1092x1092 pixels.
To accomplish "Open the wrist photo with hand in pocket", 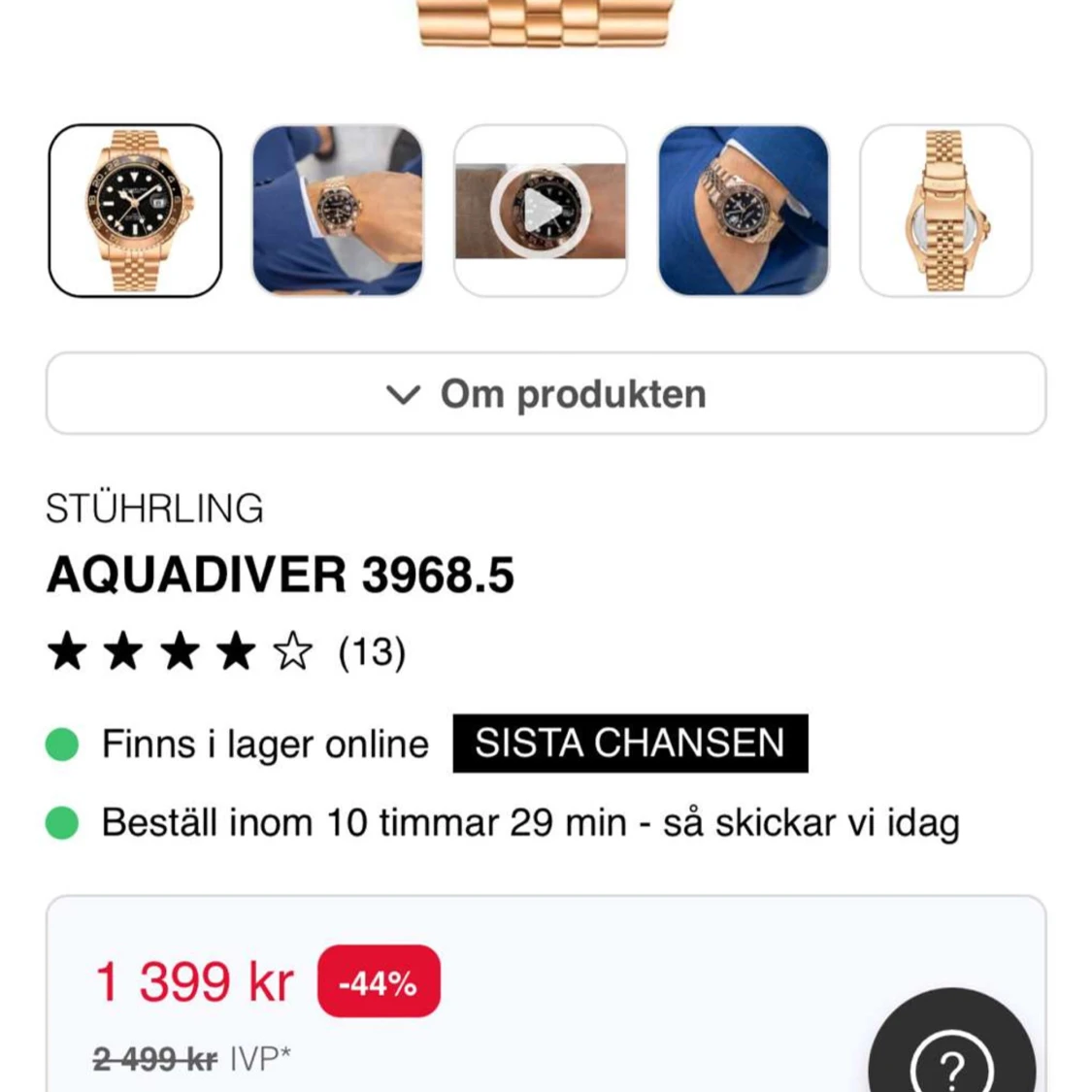I will pos(744,210).
